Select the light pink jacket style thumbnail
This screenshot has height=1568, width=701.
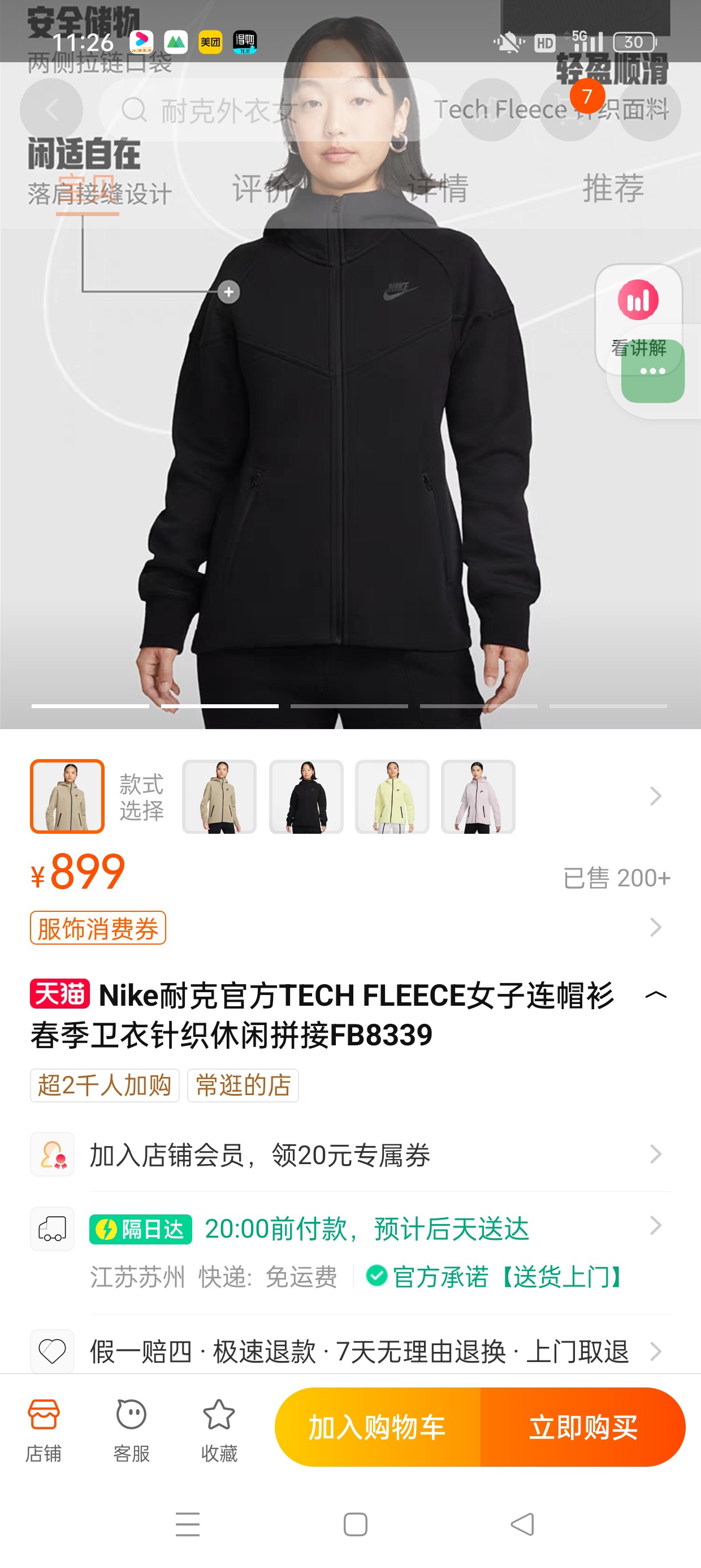(x=478, y=796)
